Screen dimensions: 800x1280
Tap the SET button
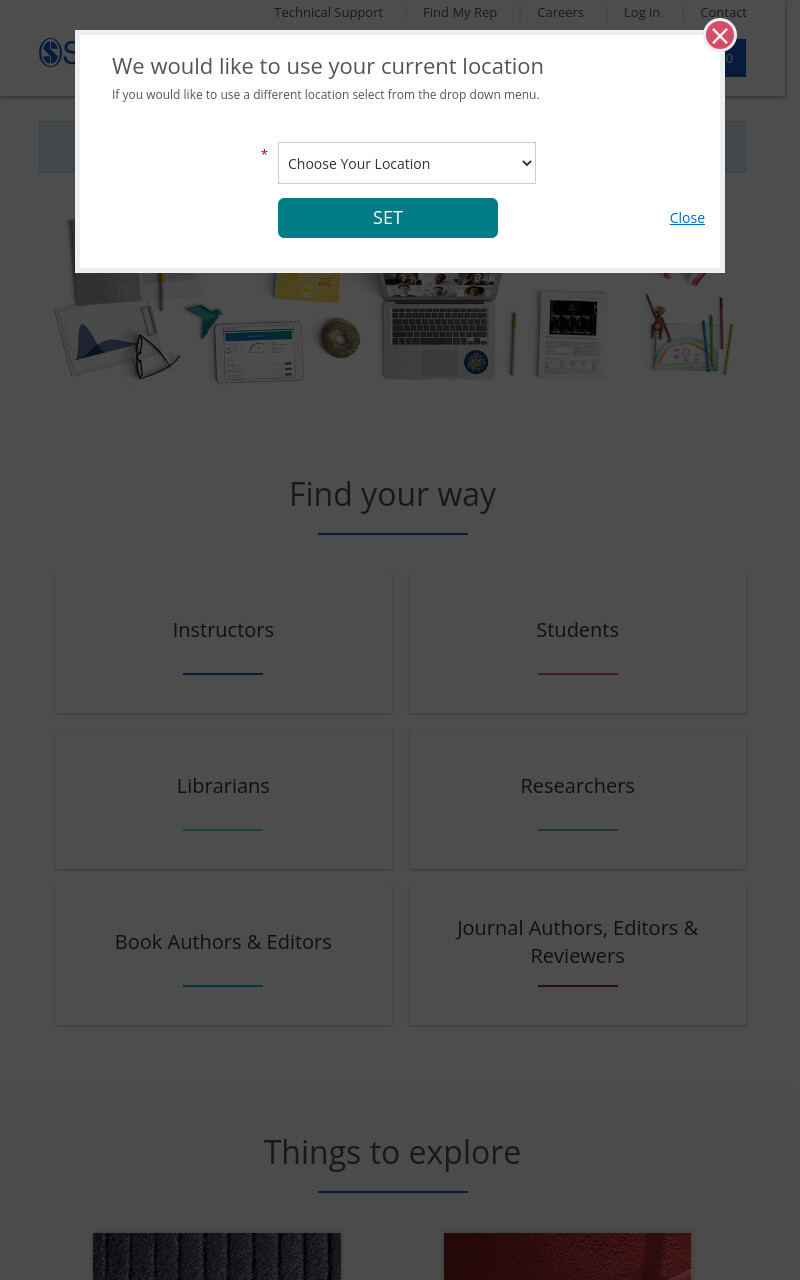click(x=388, y=218)
